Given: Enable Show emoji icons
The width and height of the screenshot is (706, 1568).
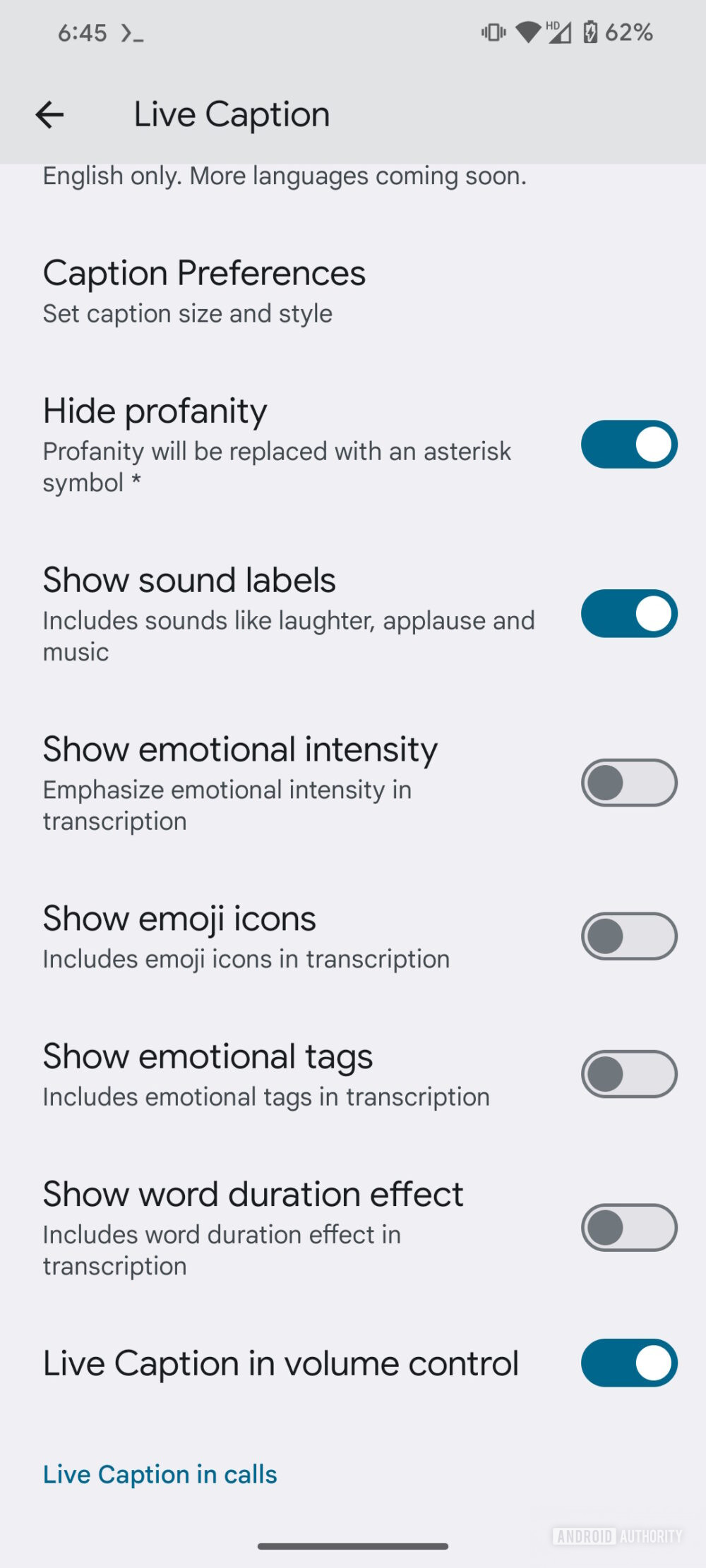Looking at the screenshot, I should point(628,936).
